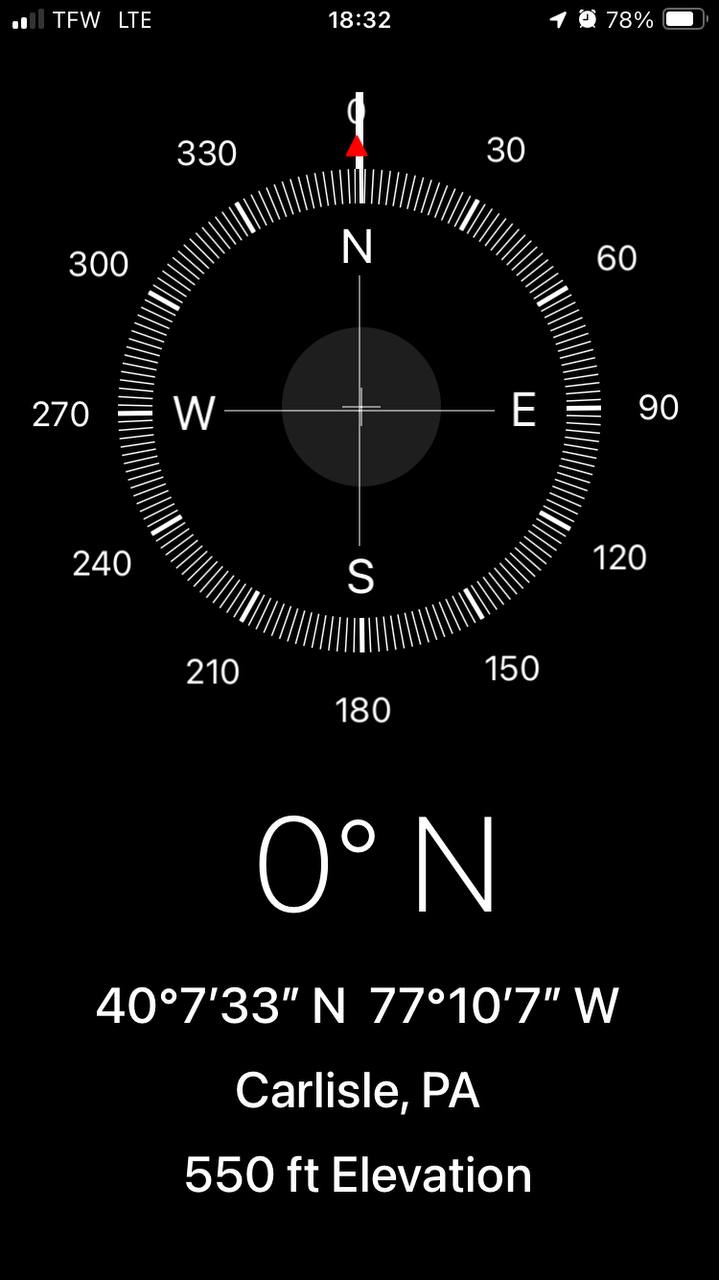This screenshot has height=1280, width=719.
Task: Tap the compass dial to lock the bearing
Action: pos(360,409)
